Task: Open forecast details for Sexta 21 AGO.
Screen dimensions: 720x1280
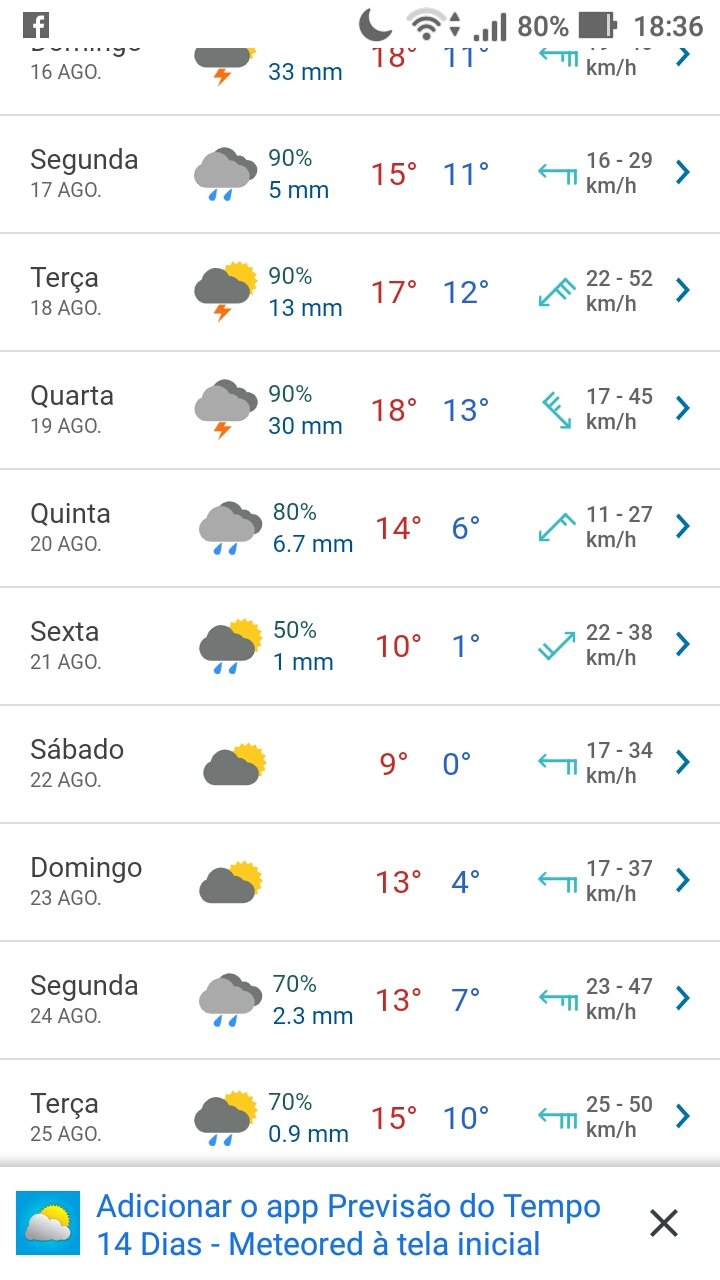Action: click(360, 646)
